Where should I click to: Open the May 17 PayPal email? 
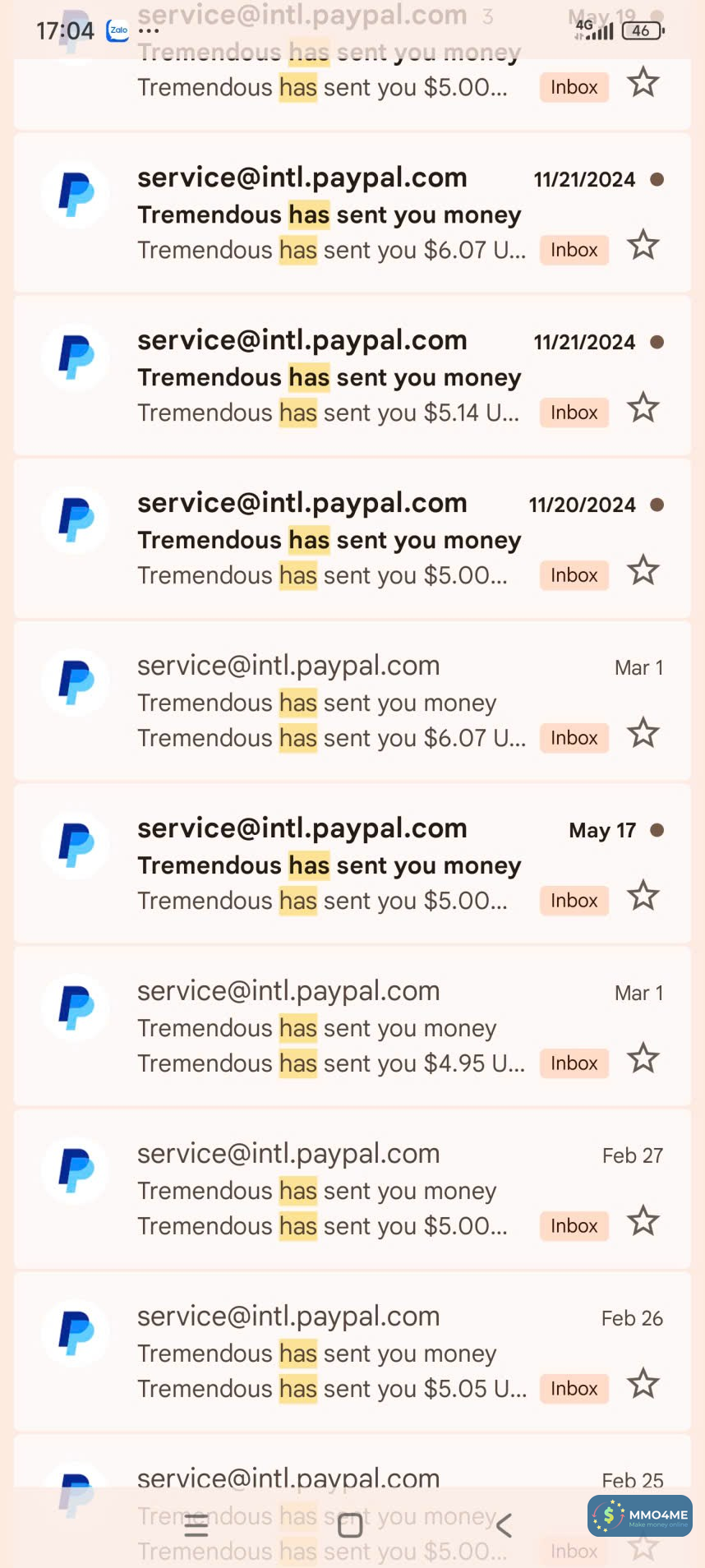coord(329,865)
